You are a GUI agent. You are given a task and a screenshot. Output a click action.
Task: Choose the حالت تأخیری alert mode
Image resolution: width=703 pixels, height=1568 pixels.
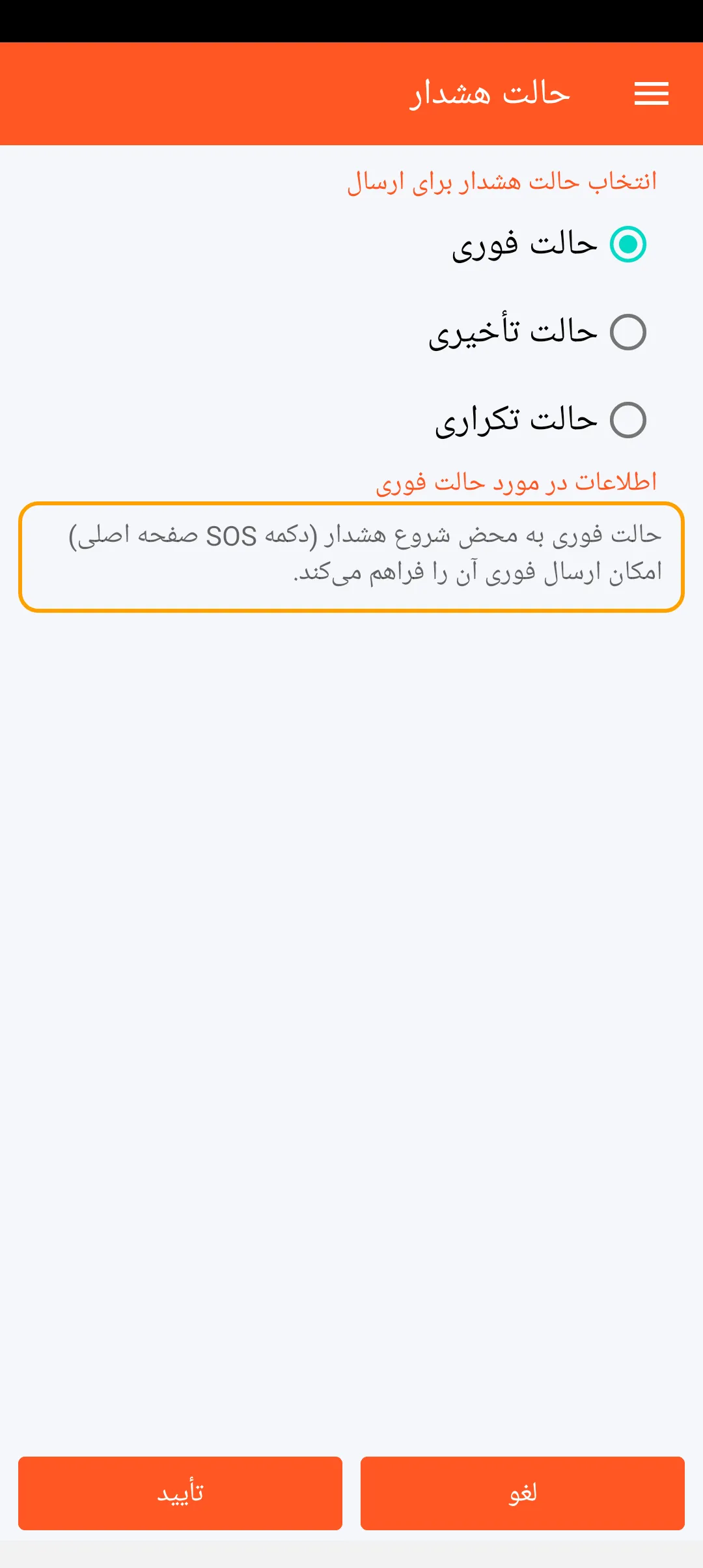click(x=627, y=332)
